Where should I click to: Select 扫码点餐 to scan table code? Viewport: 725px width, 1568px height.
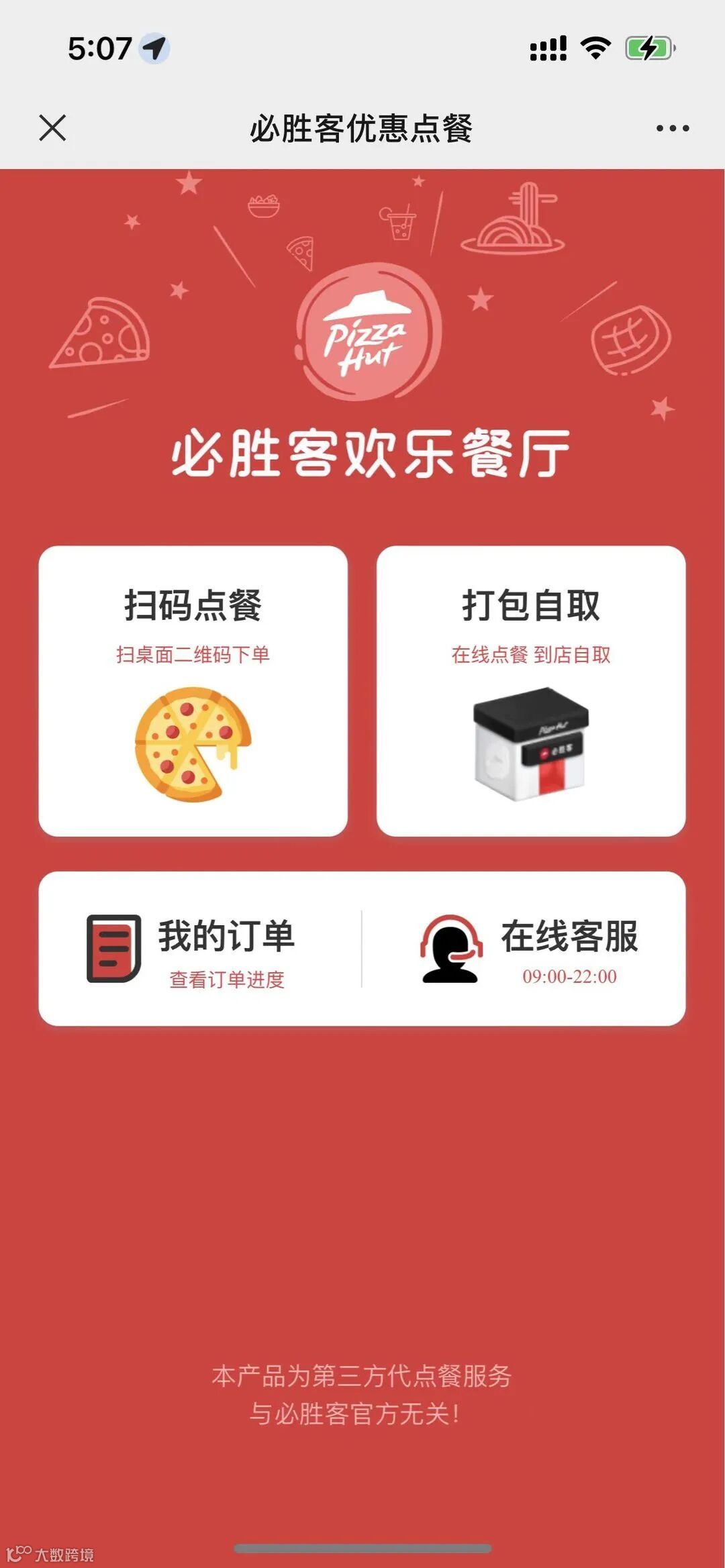pos(193,690)
